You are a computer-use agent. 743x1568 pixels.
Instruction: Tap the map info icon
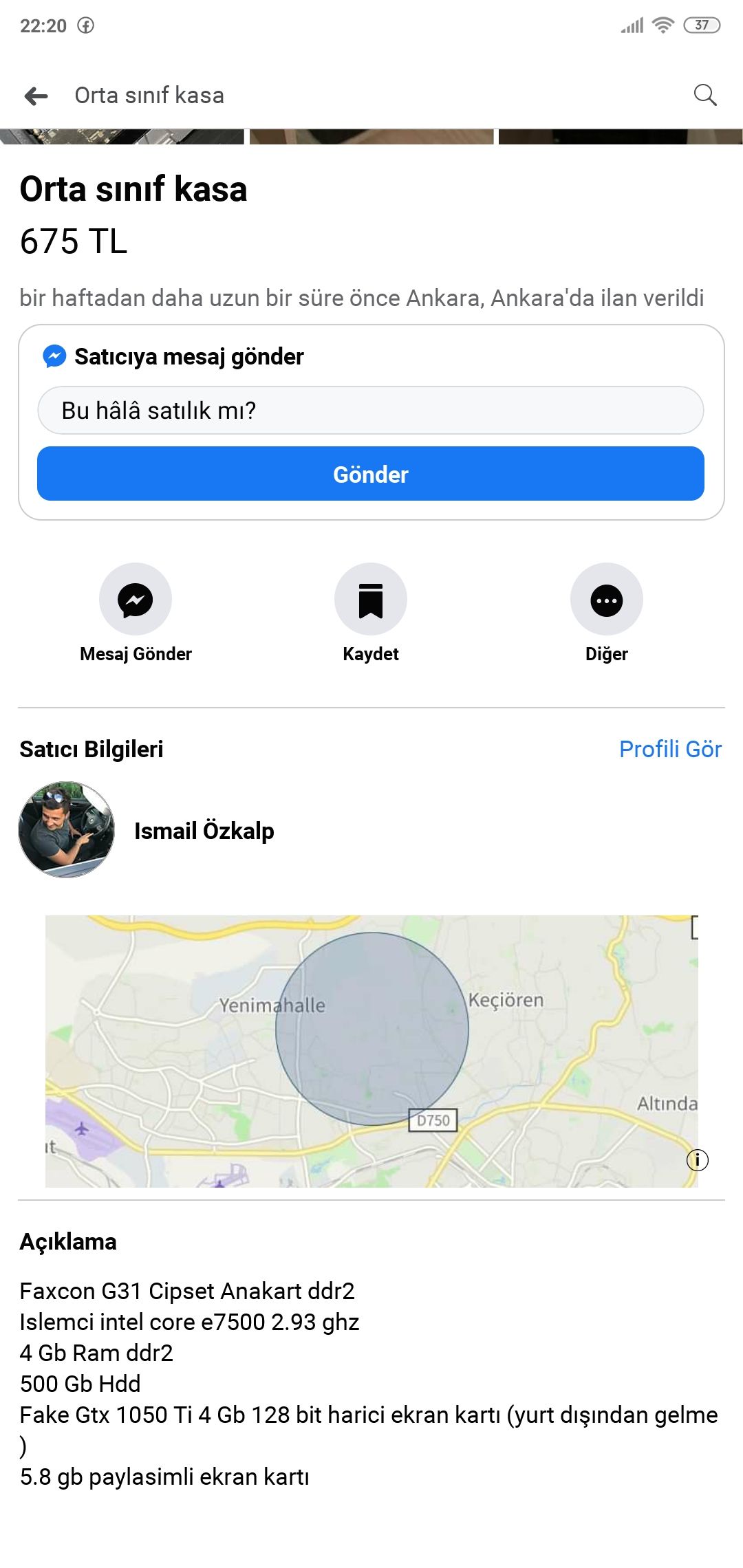click(x=697, y=1160)
